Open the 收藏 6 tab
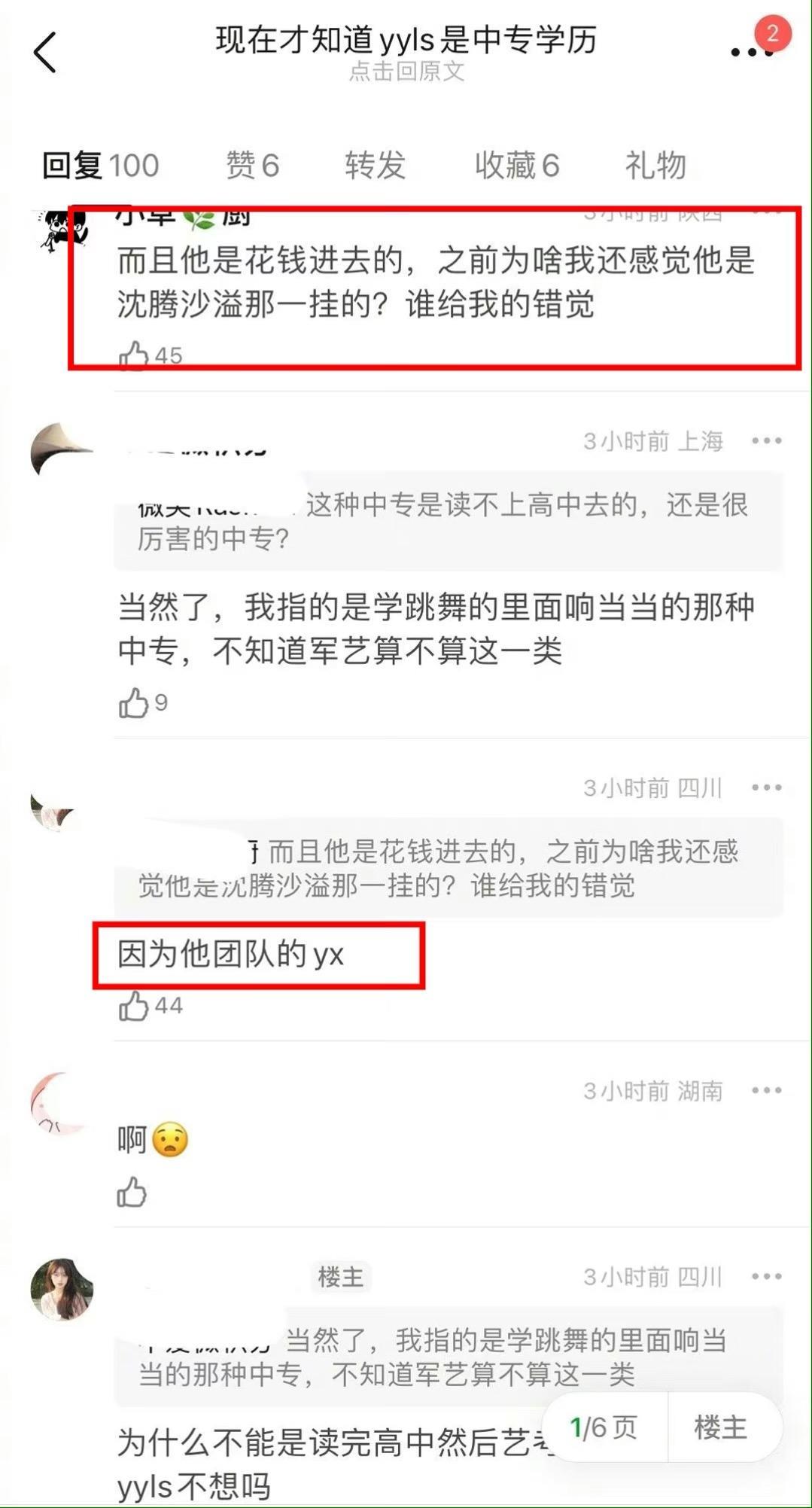Image resolution: width=812 pixels, height=1508 pixels. [x=516, y=165]
